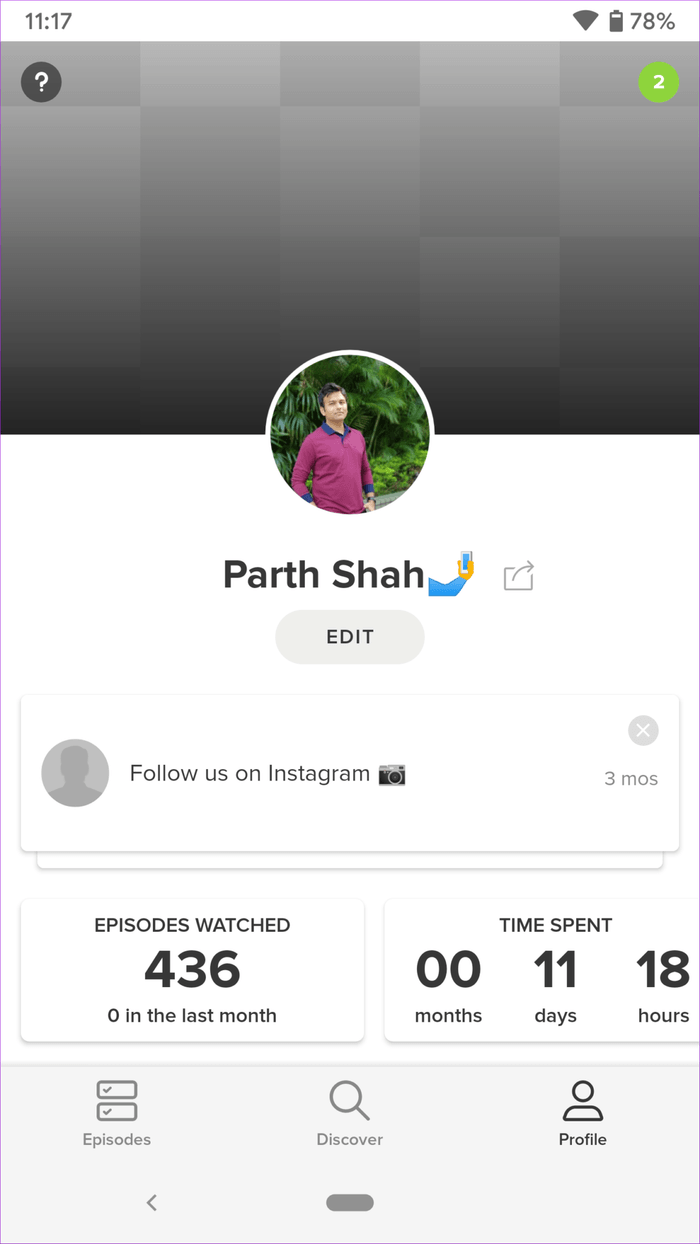Viewport: 700px width, 1244px height.
Task: Go back with the system back arrow
Action: point(152,1203)
